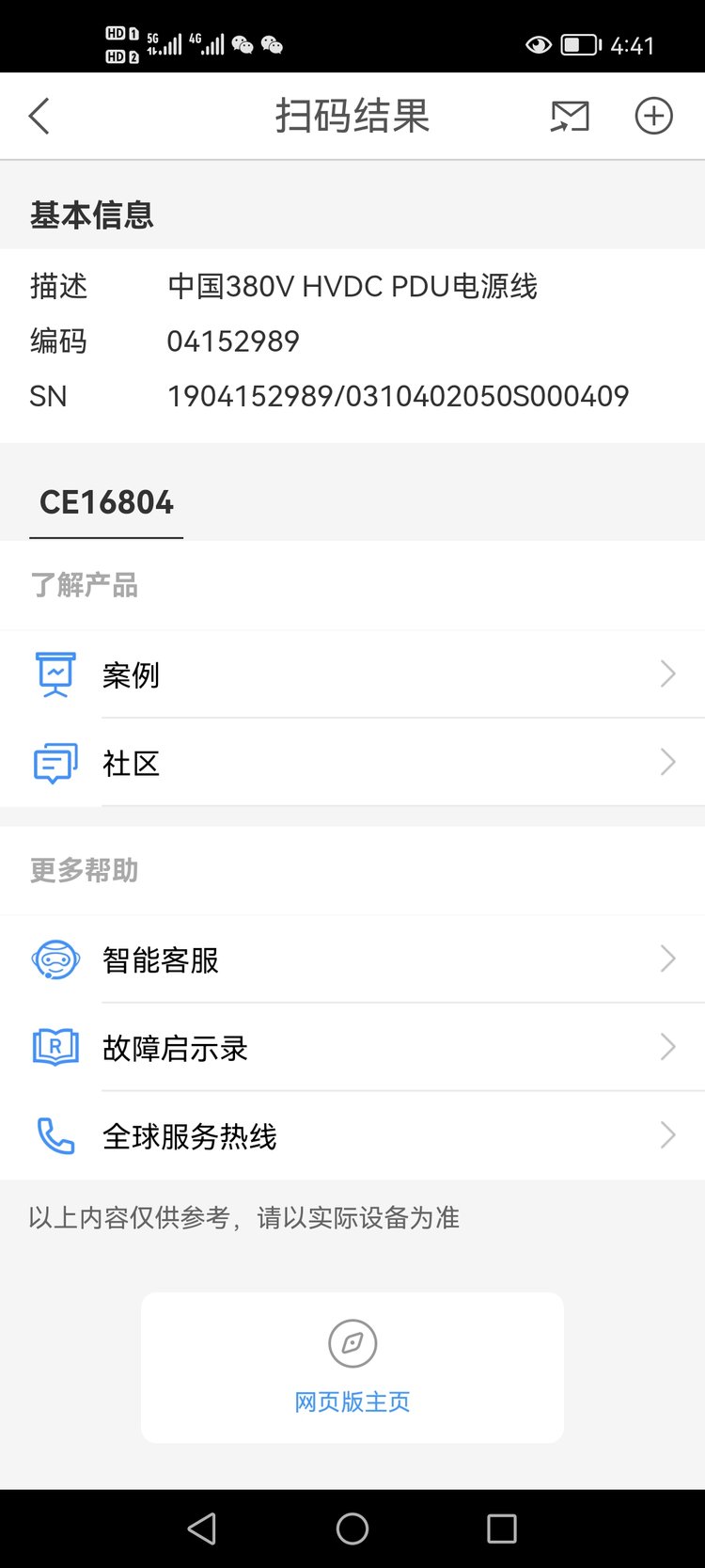The image size is (705, 1568).
Task: Open the 网页版主页 web homepage
Action: pyautogui.click(x=352, y=1368)
